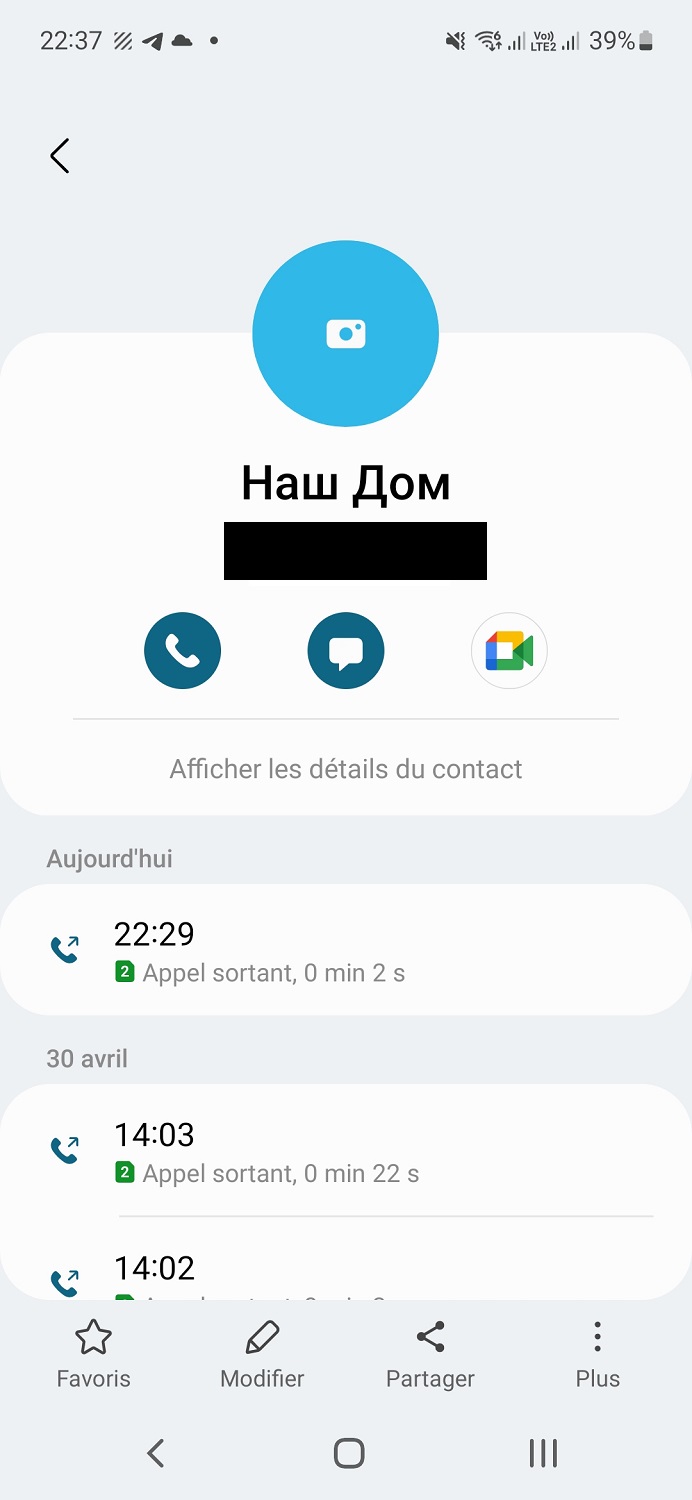The width and height of the screenshot is (692, 1500).
Task: Go back using the top arrow
Action: [60, 156]
